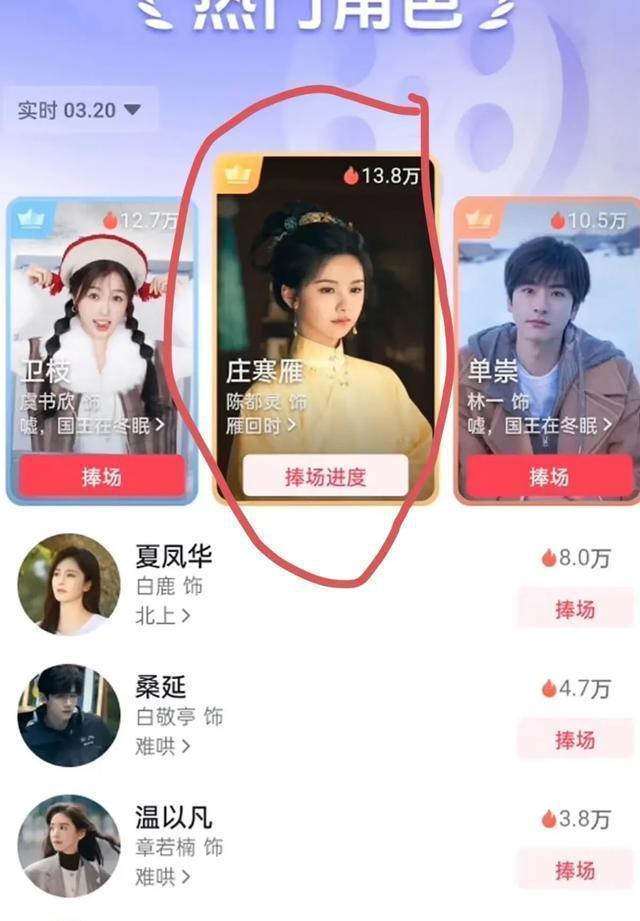Open the 实时 03.20 date dropdown
Image resolution: width=640 pixels, height=921 pixels.
[80, 110]
